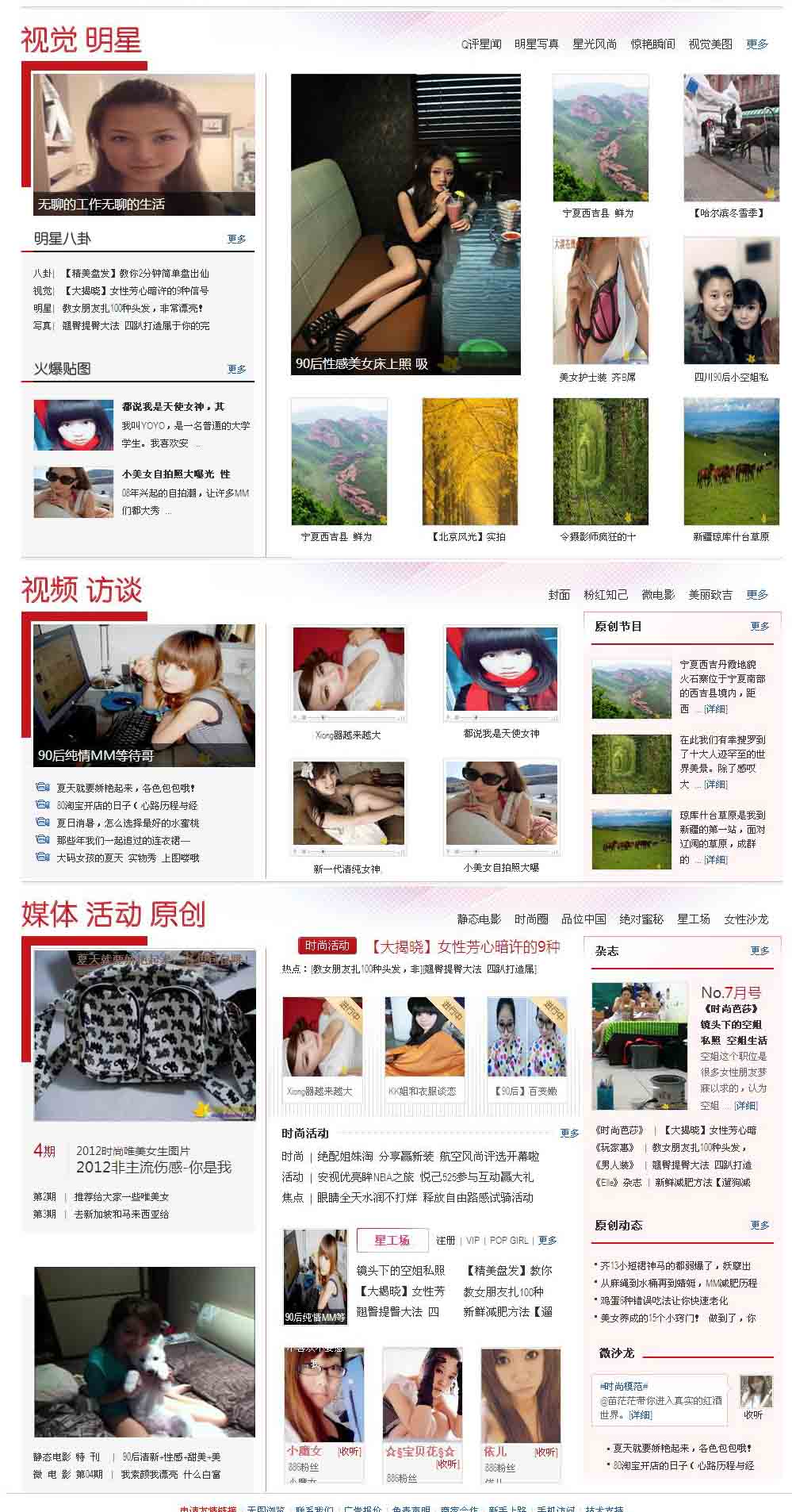Open the Q评星闻 link in 视觉明星
The image size is (792, 1512).
click(x=481, y=44)
